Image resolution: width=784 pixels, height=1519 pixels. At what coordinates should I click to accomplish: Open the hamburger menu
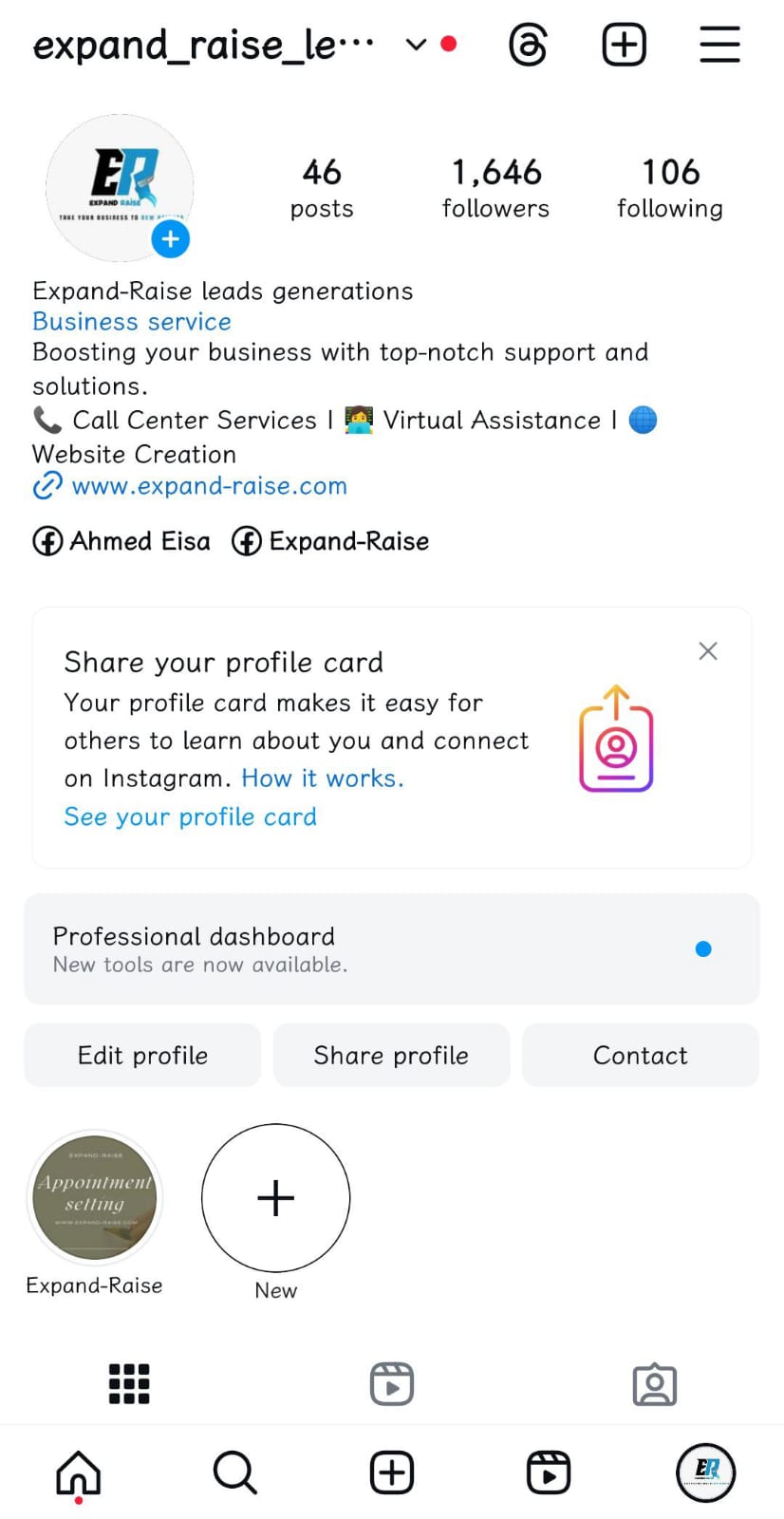click(x=719, y=45)
